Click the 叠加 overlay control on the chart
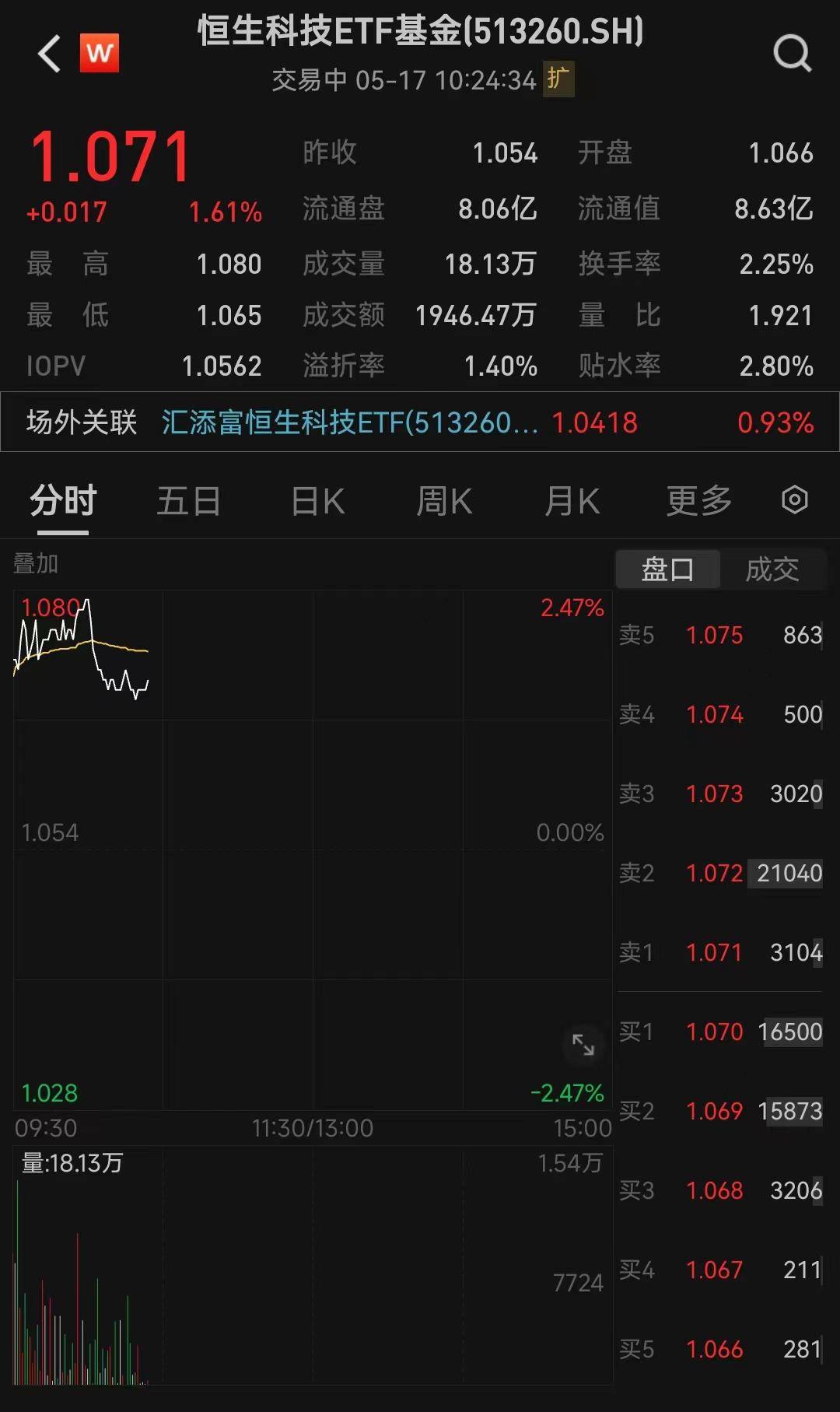The height and width of the screenshot is (1412, 840). pos(37,565)
